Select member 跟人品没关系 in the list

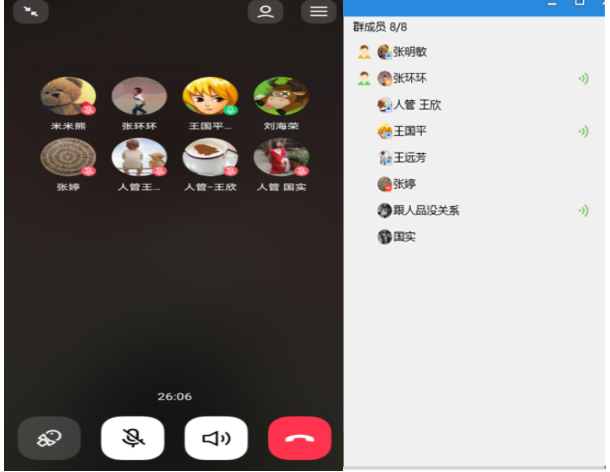[x=425, y=211]
